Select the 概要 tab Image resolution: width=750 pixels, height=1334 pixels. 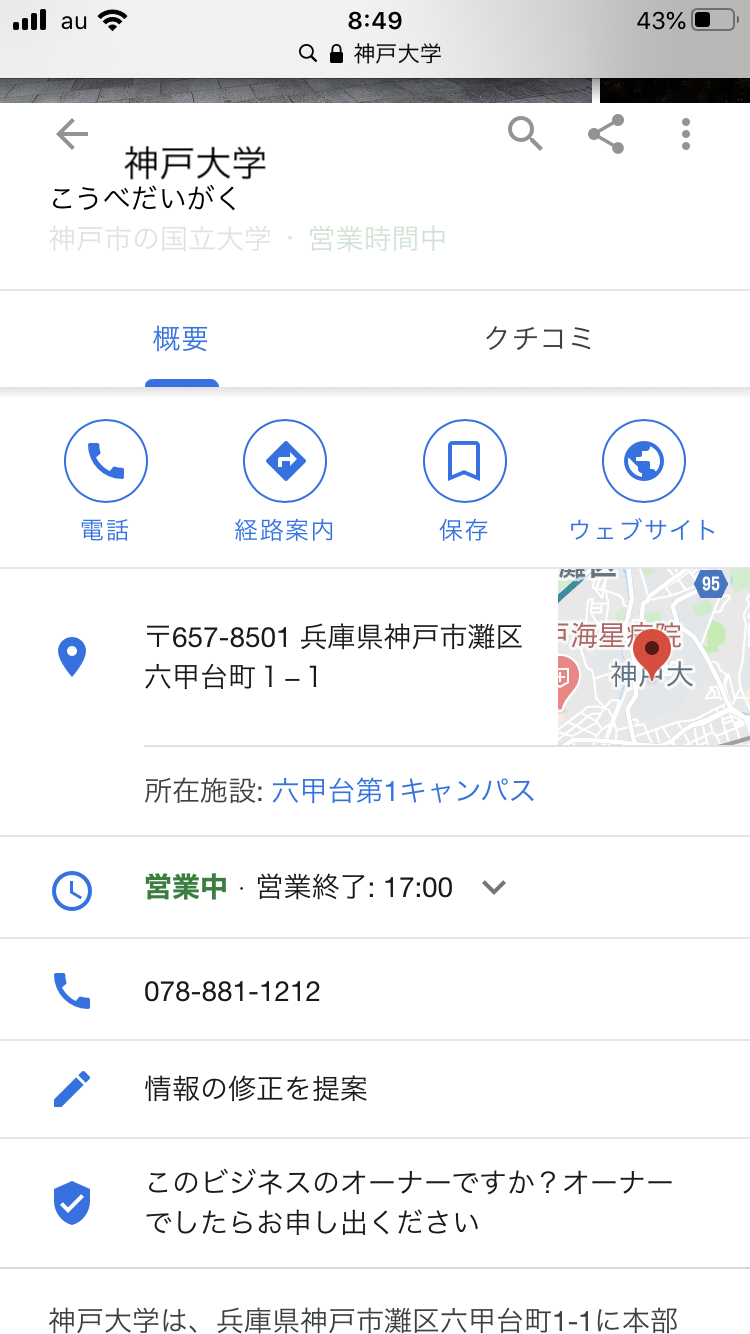[181, 339]
